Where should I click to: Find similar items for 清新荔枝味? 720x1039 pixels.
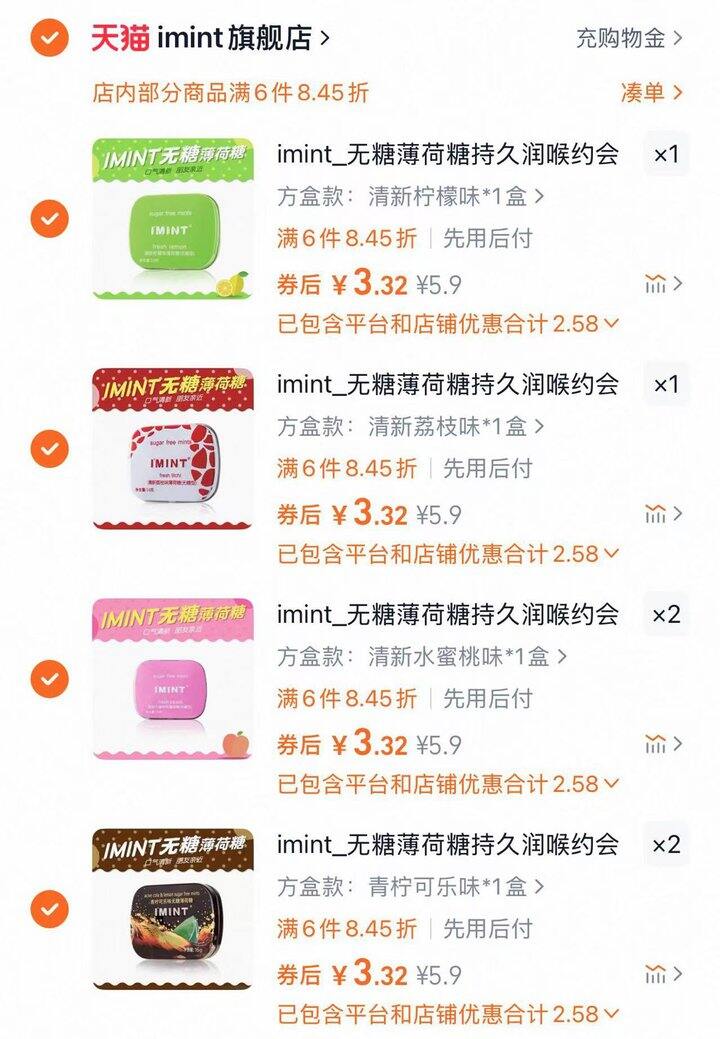coord(663,514)
